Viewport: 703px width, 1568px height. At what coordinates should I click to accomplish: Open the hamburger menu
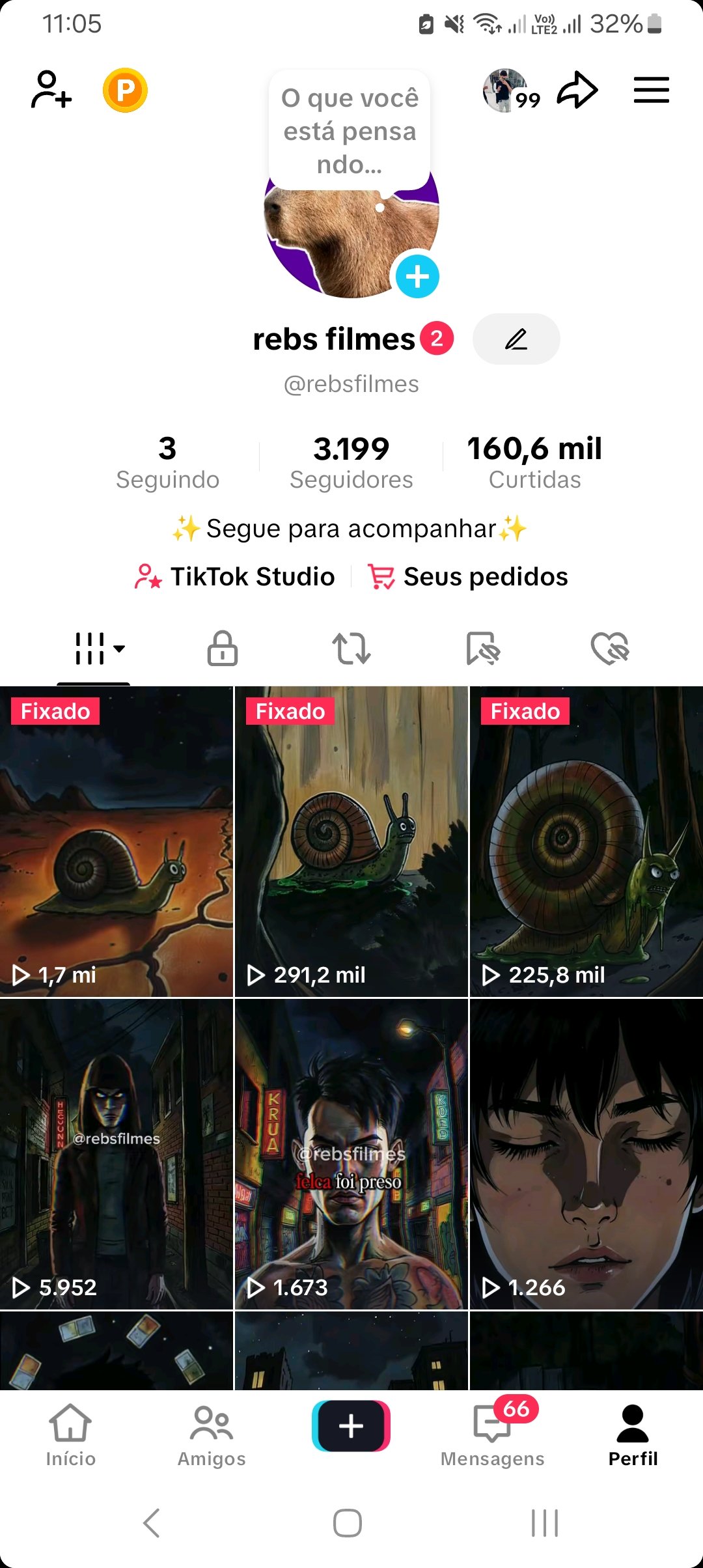pyautogui.click(x=651, y=90)
